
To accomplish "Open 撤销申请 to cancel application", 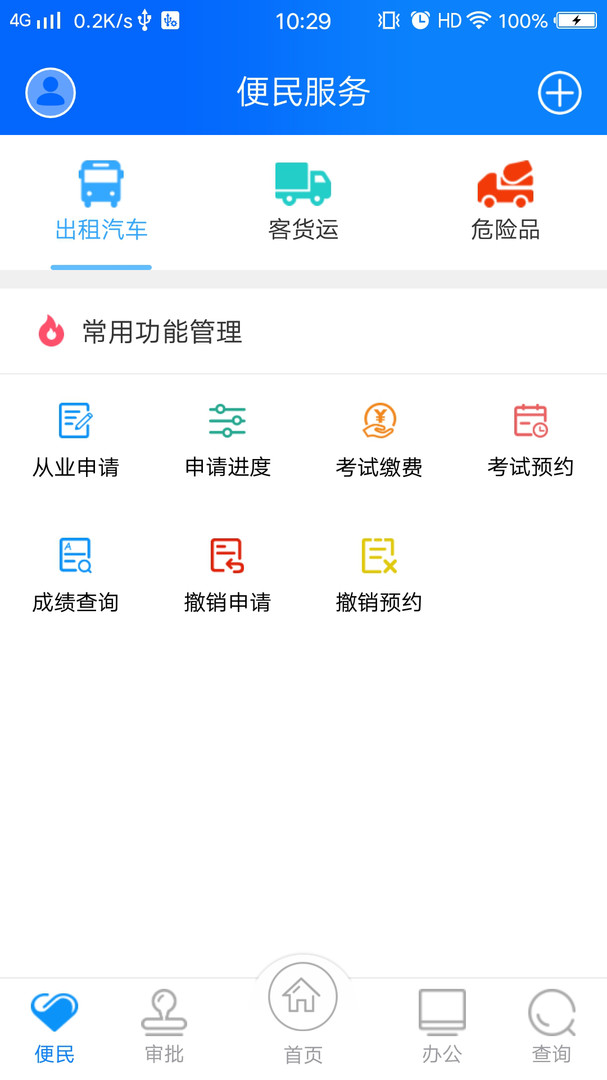I will [227, 575].
